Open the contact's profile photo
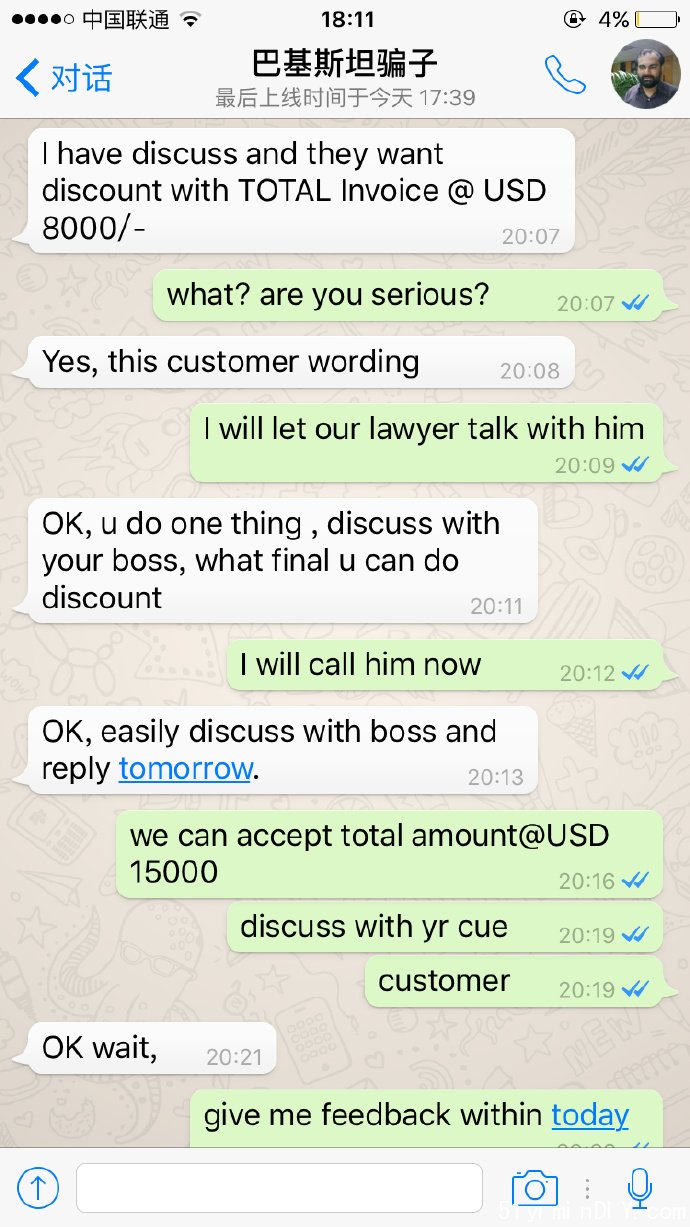Screen dimensions: 690x1227 point(645,75)
